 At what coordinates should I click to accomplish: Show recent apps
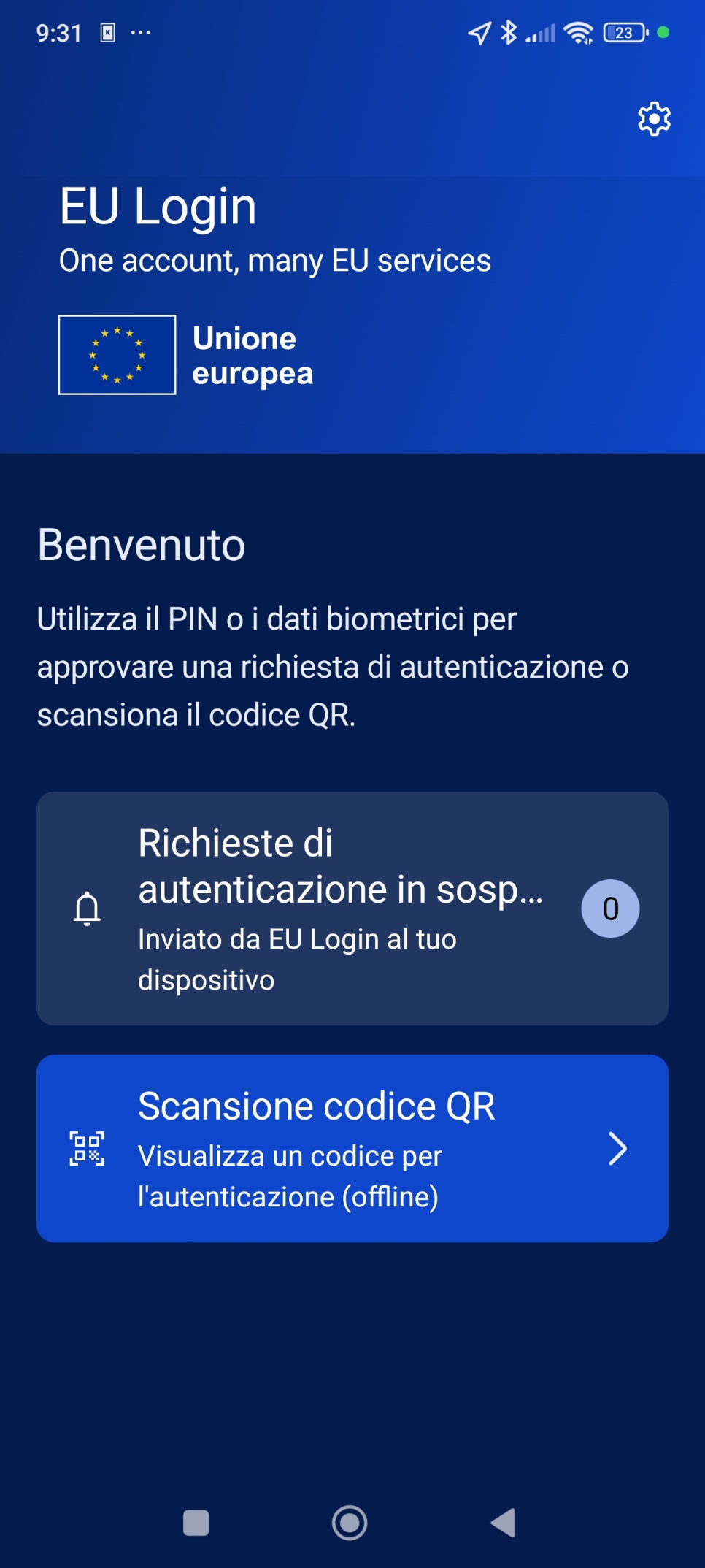tap(196, 1523)
